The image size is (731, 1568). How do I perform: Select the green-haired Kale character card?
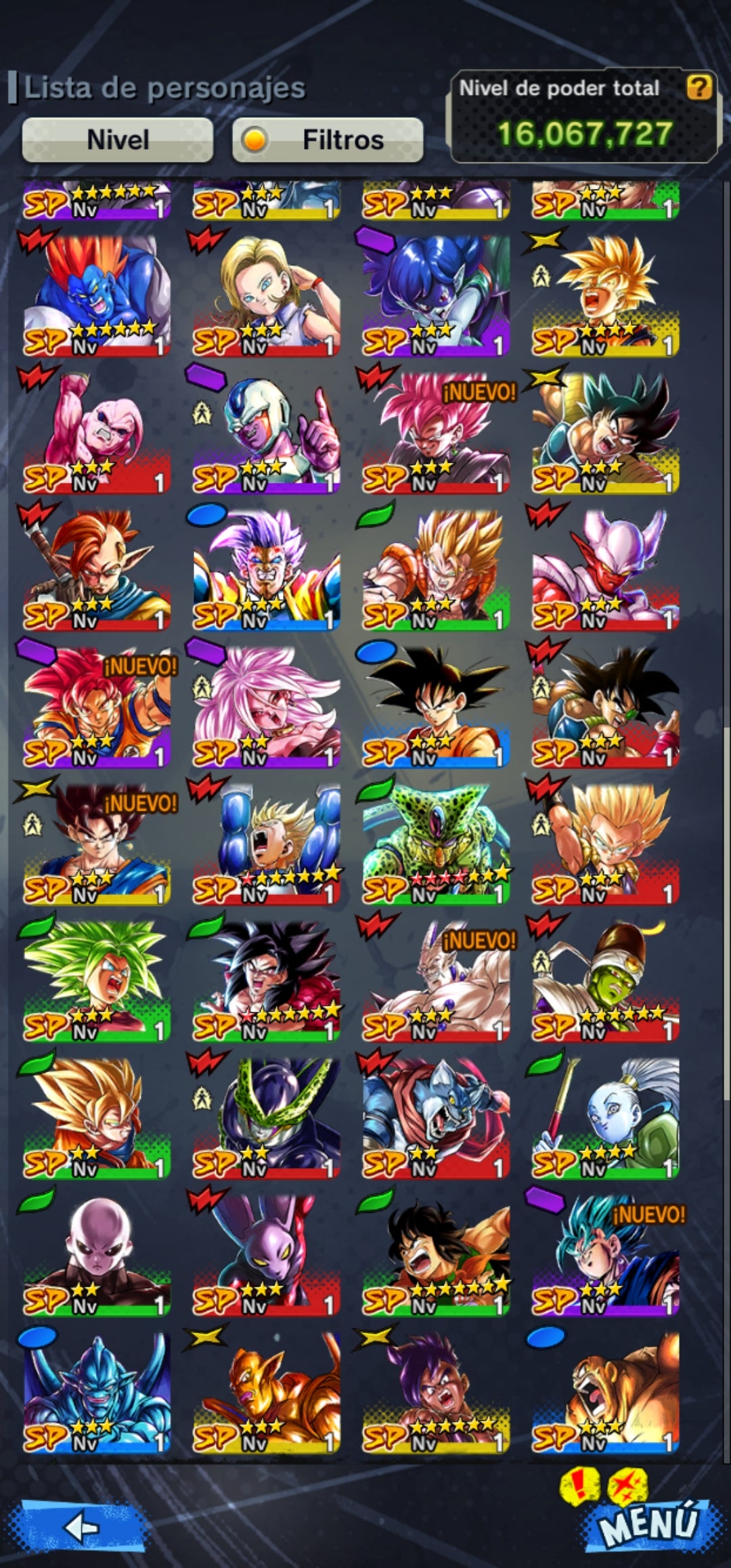click(97, 980)
